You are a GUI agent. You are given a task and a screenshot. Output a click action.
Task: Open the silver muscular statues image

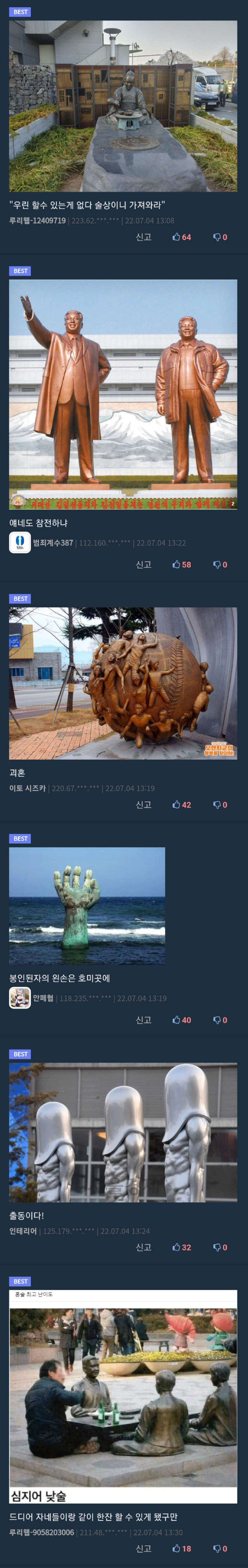(123, 1132)
